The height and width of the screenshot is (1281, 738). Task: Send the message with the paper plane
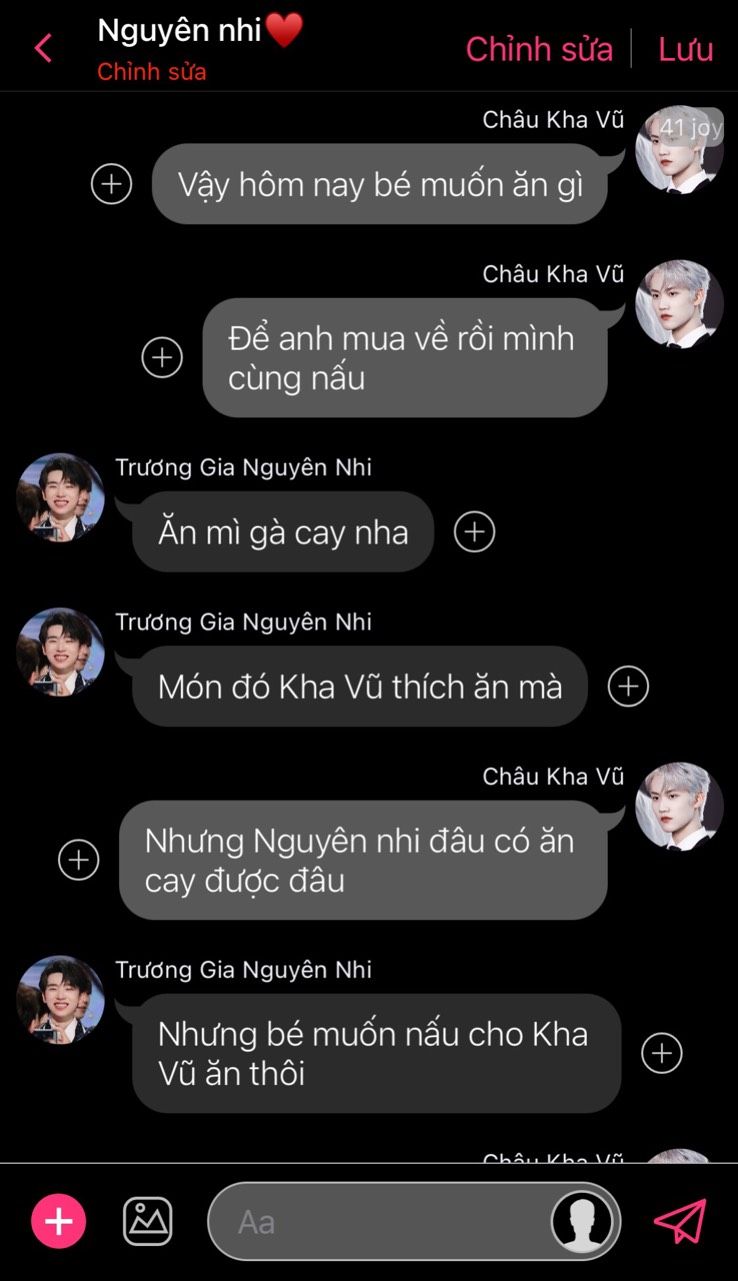point(680,1221)
